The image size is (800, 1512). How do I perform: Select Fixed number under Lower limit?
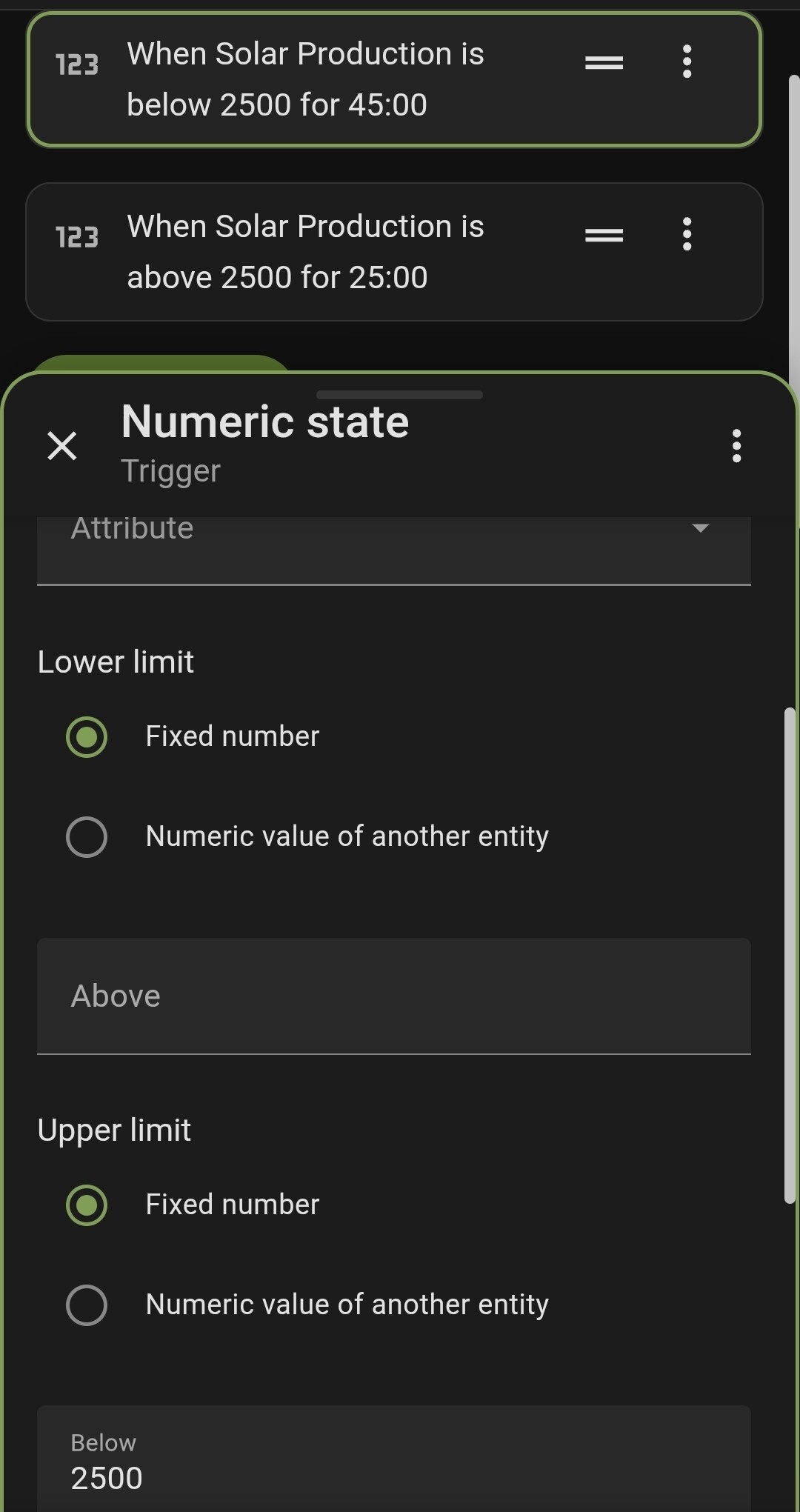87,737
